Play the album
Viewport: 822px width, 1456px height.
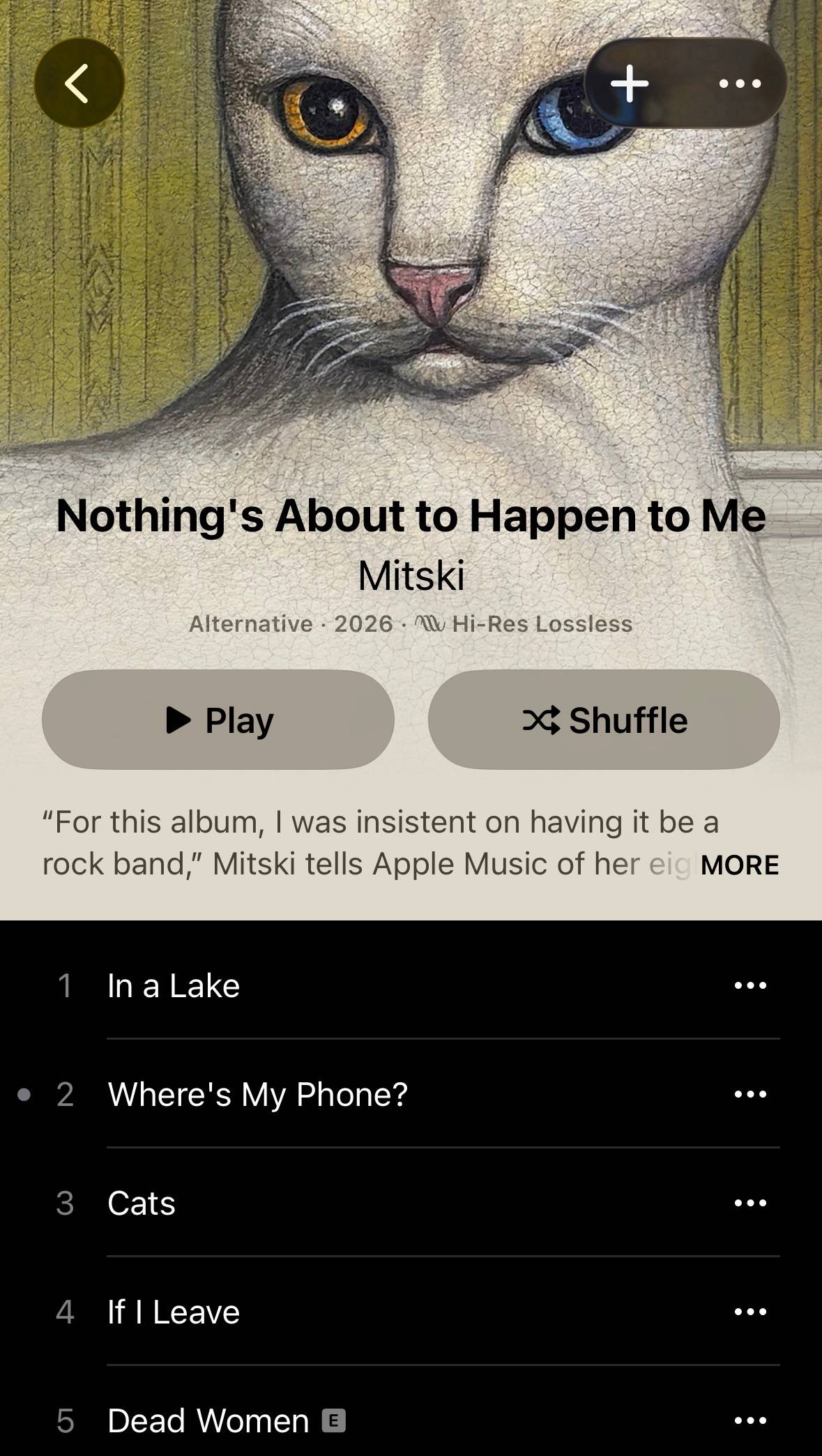pyautogui.click(x=218, y=720)
